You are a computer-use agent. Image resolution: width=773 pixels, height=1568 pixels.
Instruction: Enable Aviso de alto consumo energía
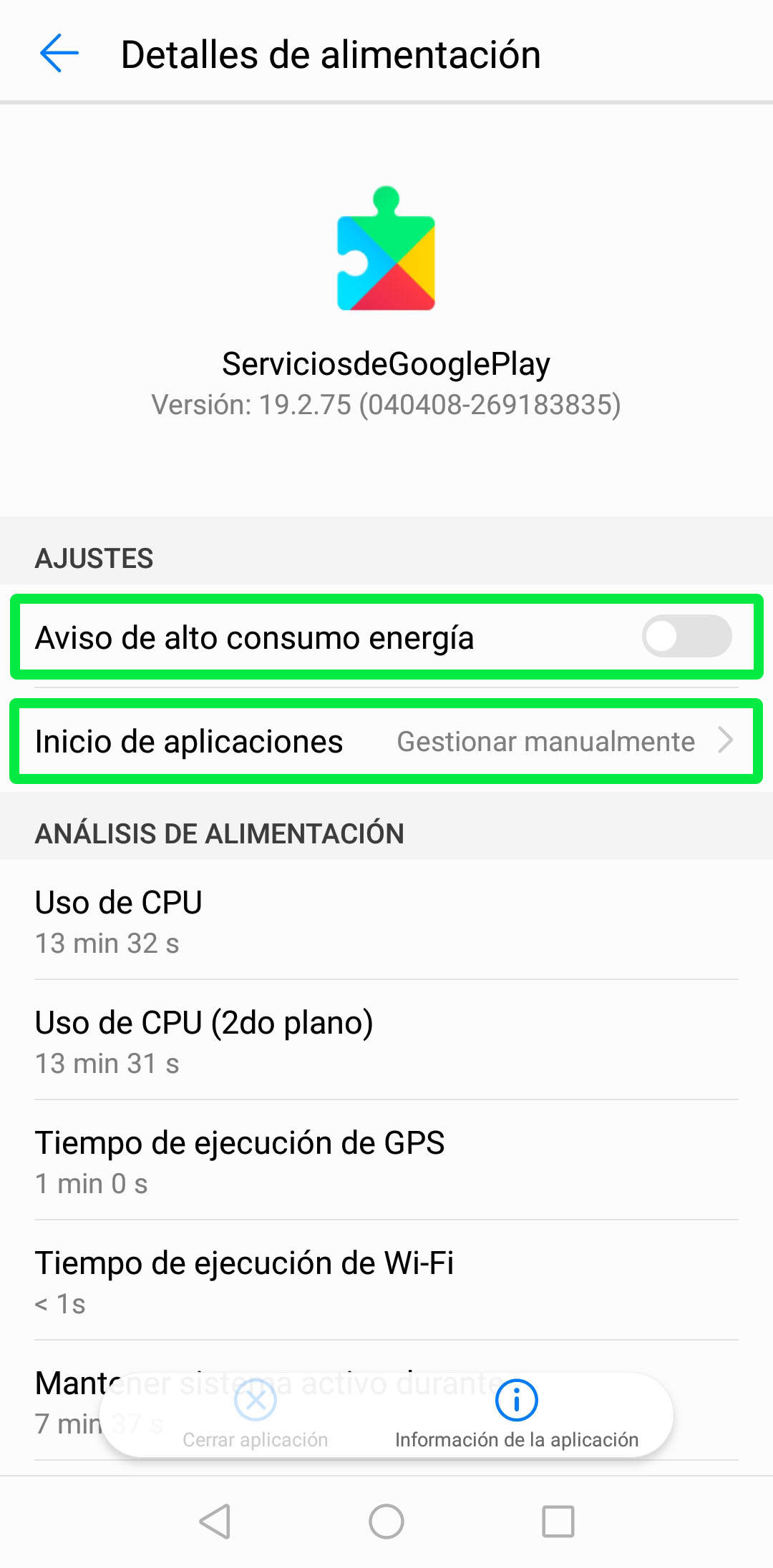(x=686, y=636)
